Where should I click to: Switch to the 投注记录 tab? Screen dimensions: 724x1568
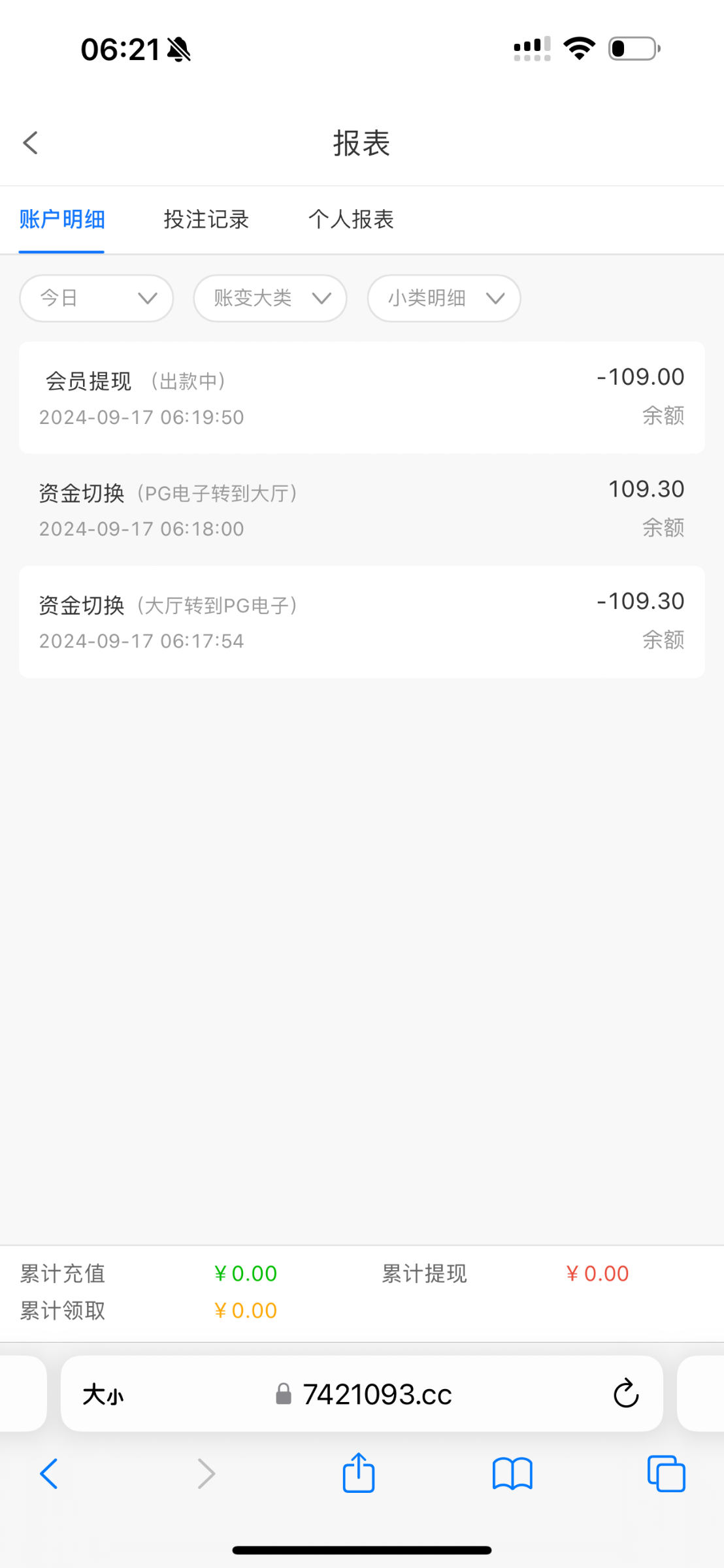[x=206, y=220]
